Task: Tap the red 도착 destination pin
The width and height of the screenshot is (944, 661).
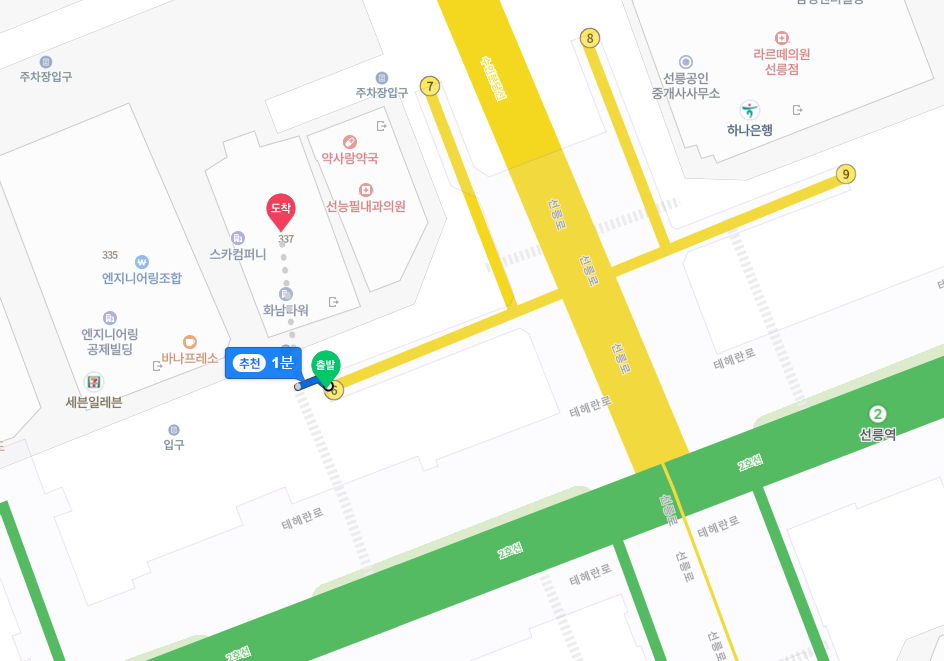Action: 281,209
